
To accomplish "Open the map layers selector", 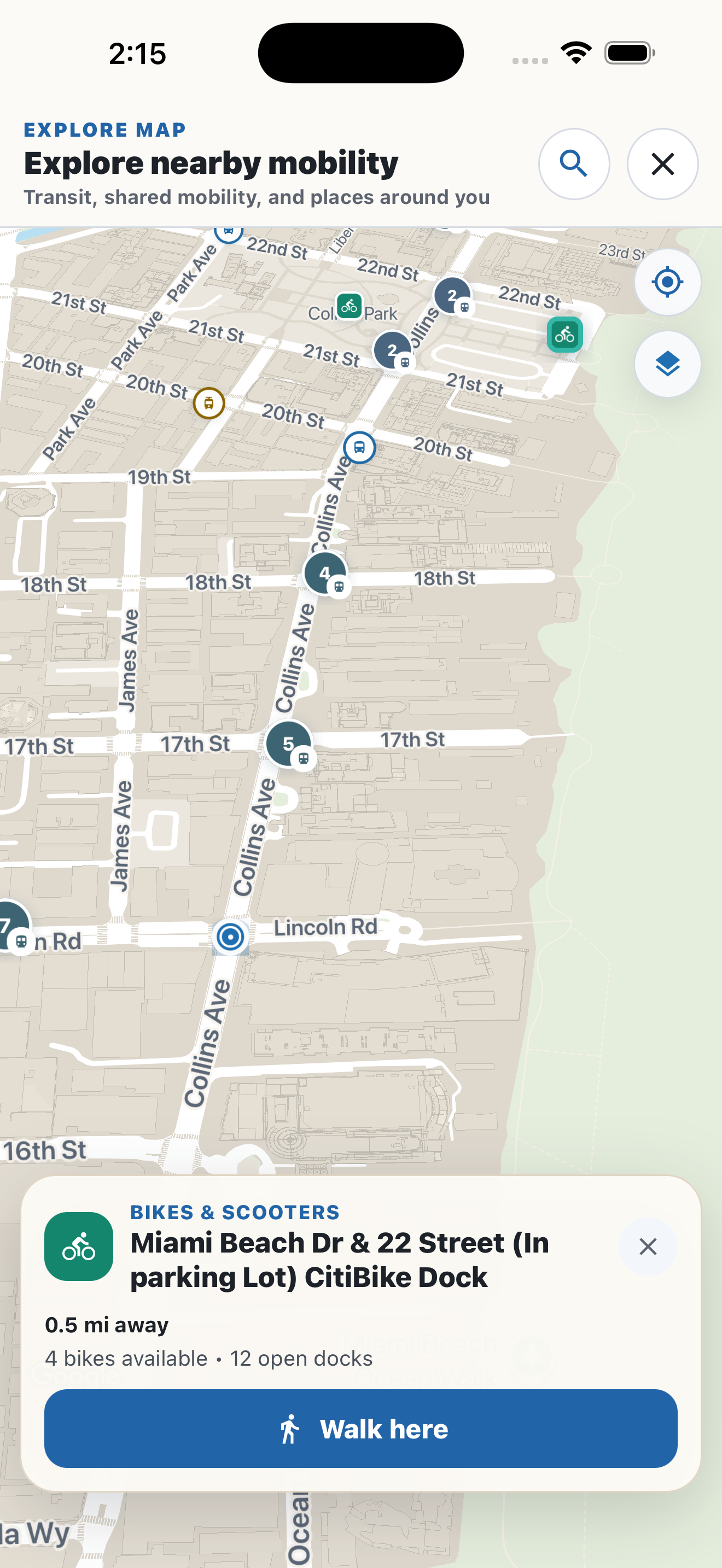I will [x=667, y=364].
